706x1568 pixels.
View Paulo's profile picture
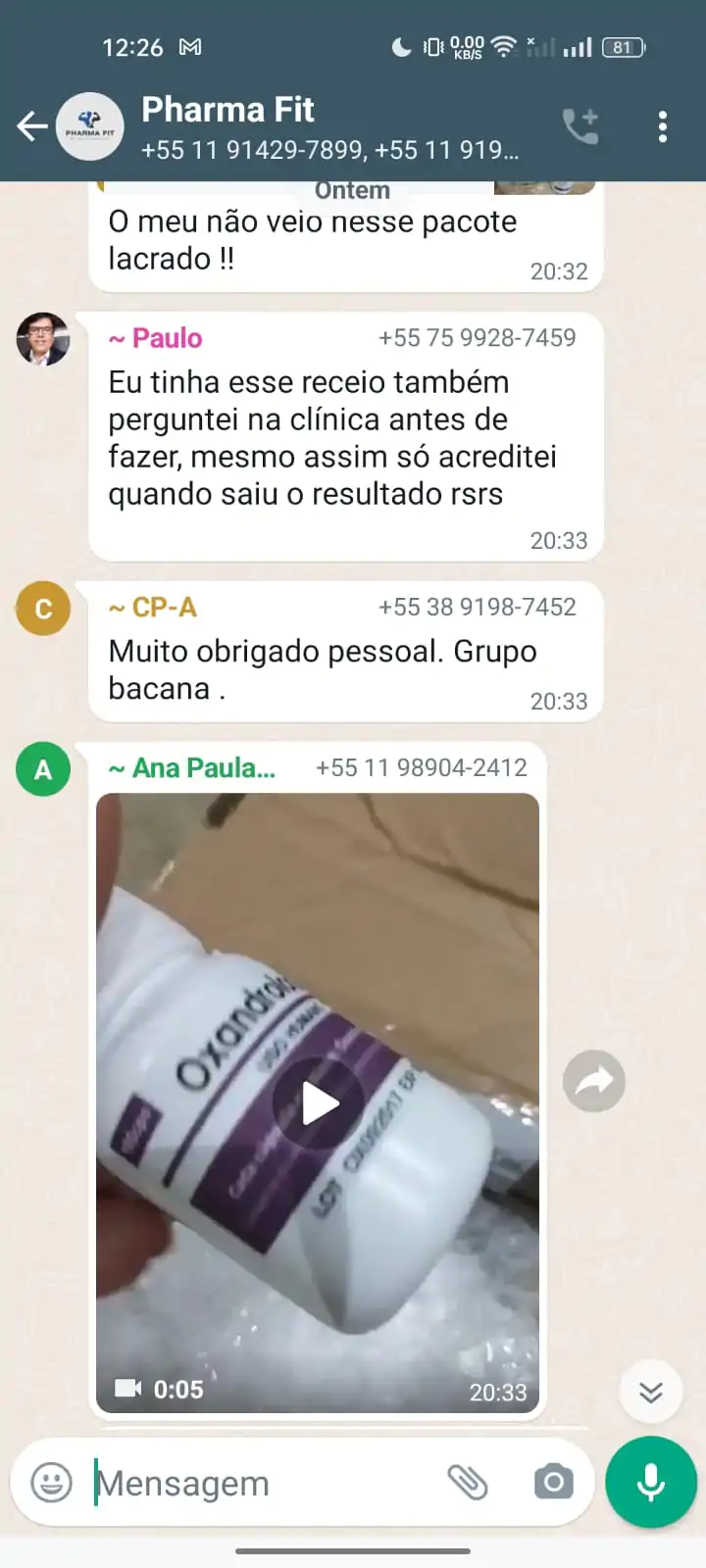(x=43, y=339)
